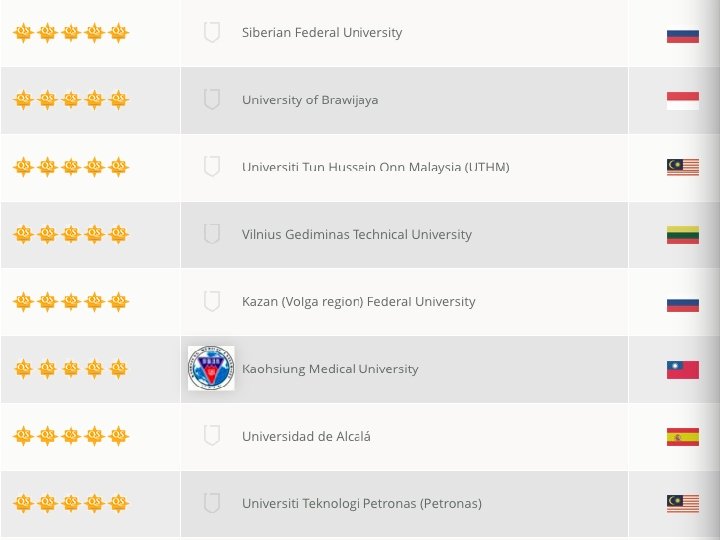The width and height of the screenshot is (720, 540).
Task: Open Universiti Tun Hussein Onn Malaysia entry
Action: point(375,167)
